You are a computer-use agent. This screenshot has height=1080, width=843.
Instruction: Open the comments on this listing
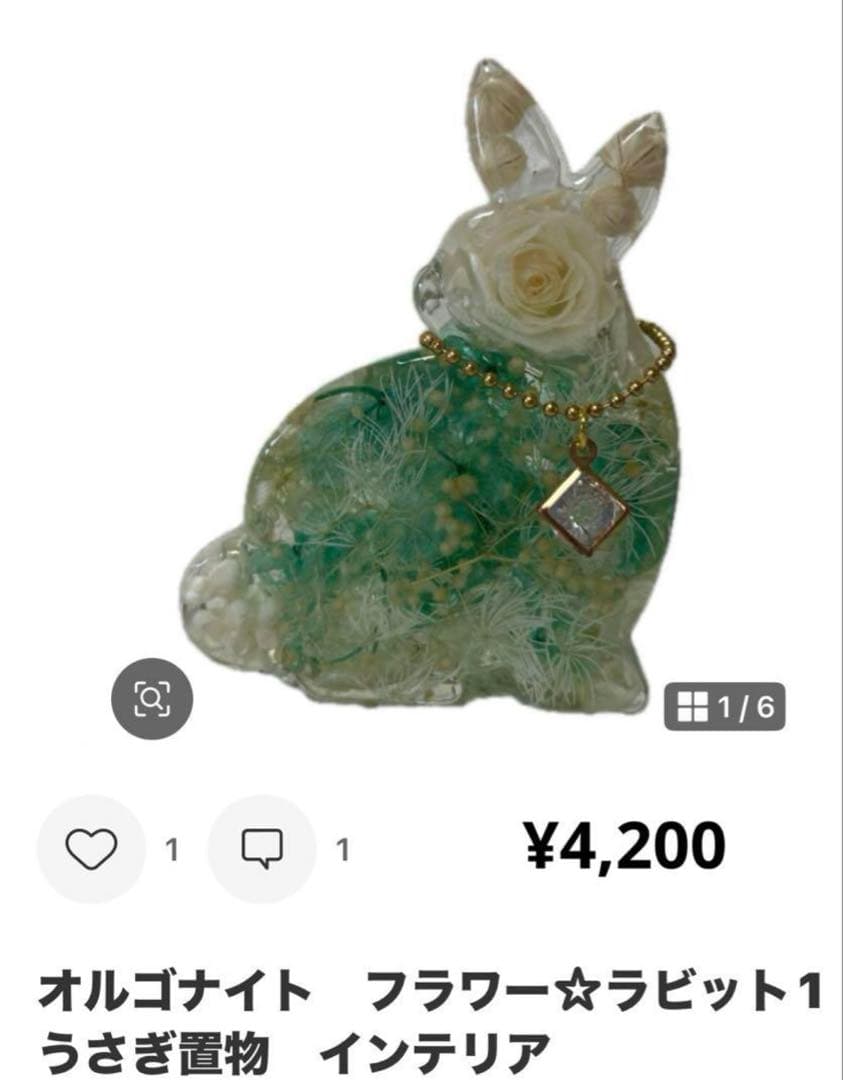pyautogui.click(x=262, y=849)
